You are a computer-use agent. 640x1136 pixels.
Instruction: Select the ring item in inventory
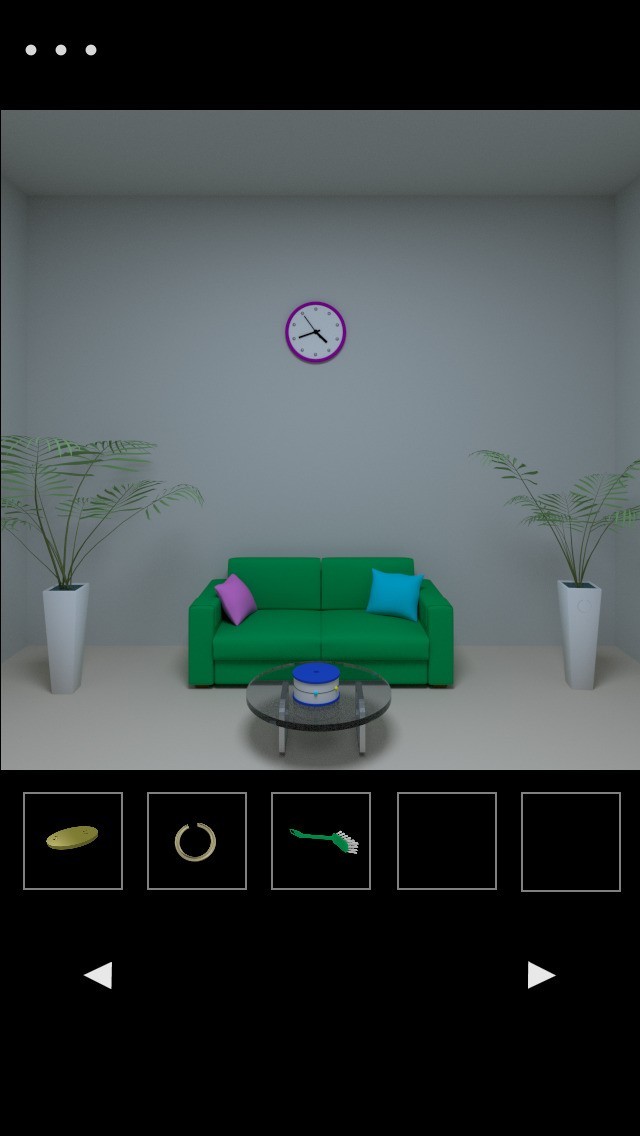click(196, 840)
